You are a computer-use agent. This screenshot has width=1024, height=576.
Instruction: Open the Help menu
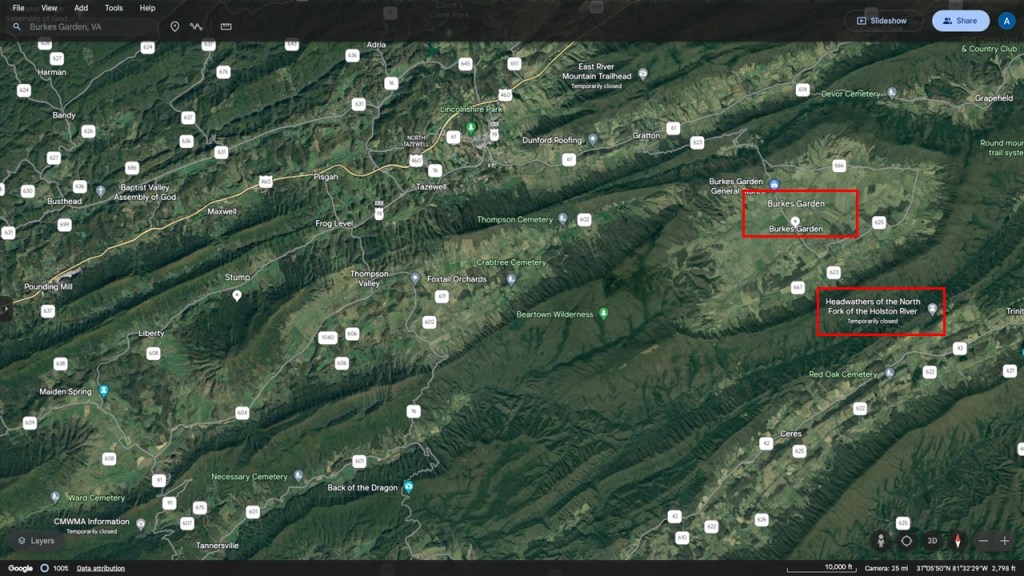point(147,8)
